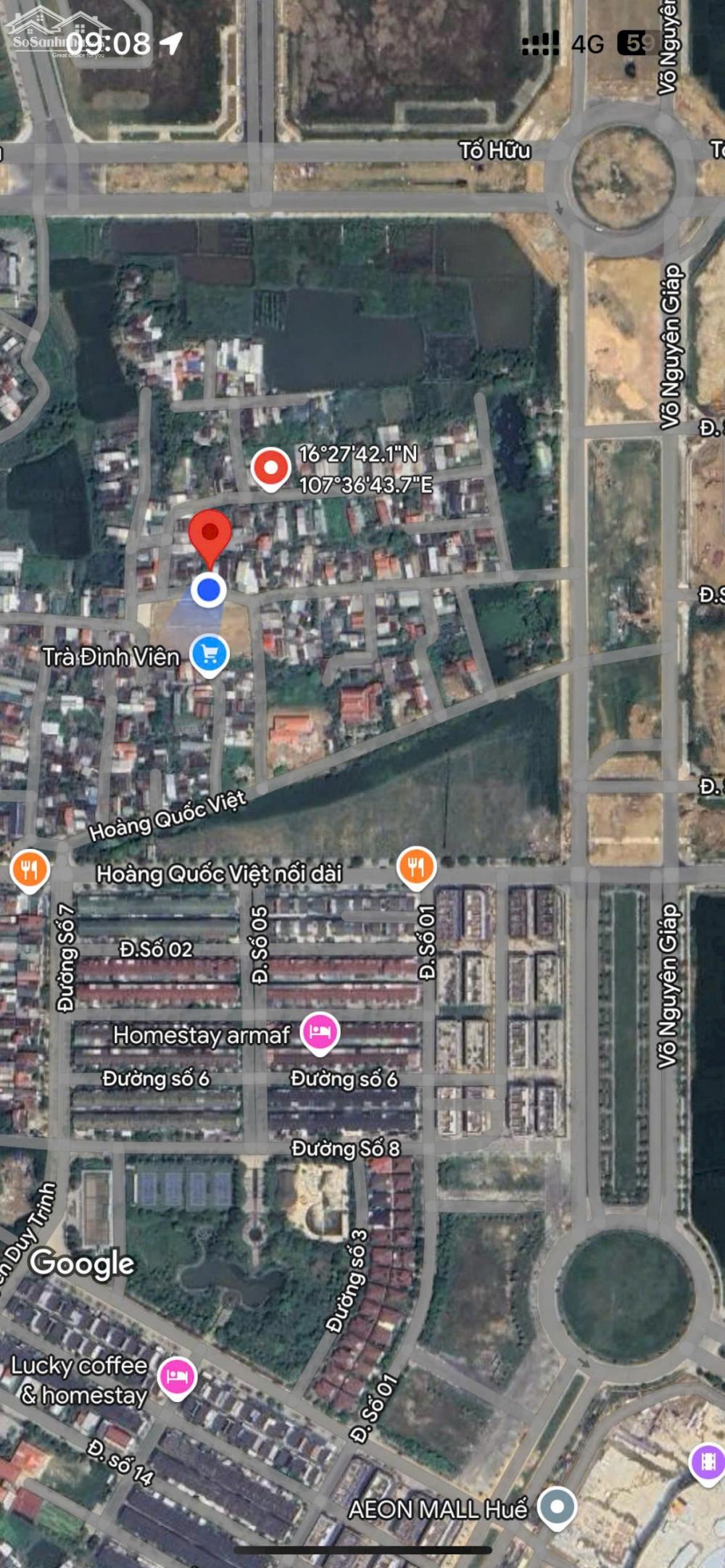The image size is (725, 1568).
Task: Open restaurant marker above Đường Số 7
Action: tap(29, 868)
